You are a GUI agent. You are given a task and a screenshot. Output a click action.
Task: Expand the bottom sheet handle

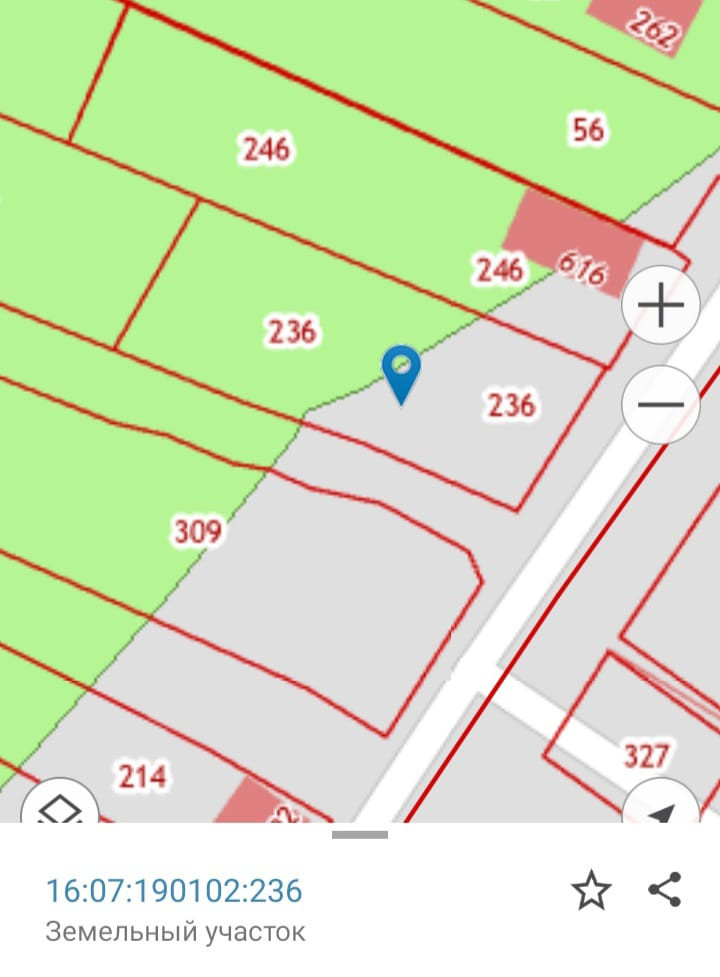click(x=360, y=834)
